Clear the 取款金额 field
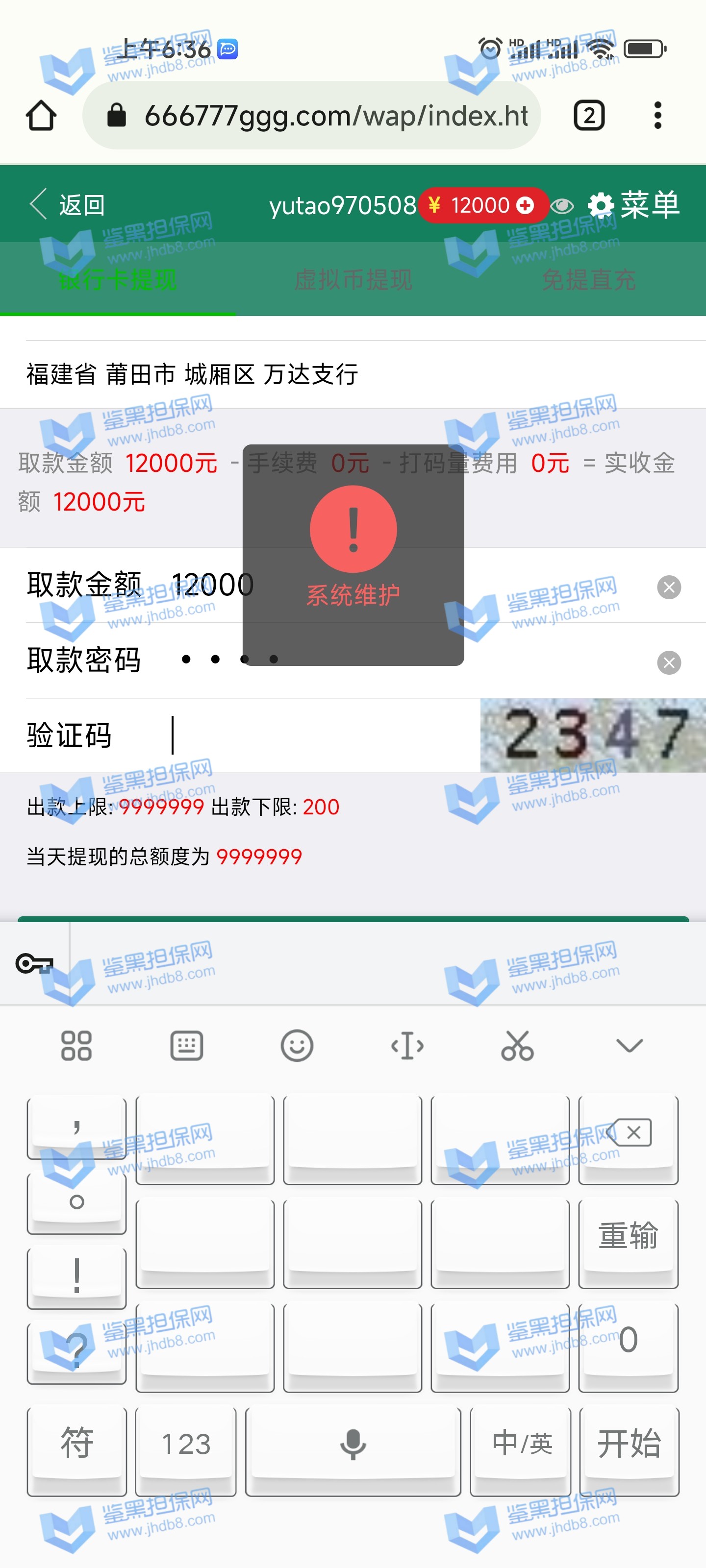The width and height of the screenshot is (706, 1568). 669,588
